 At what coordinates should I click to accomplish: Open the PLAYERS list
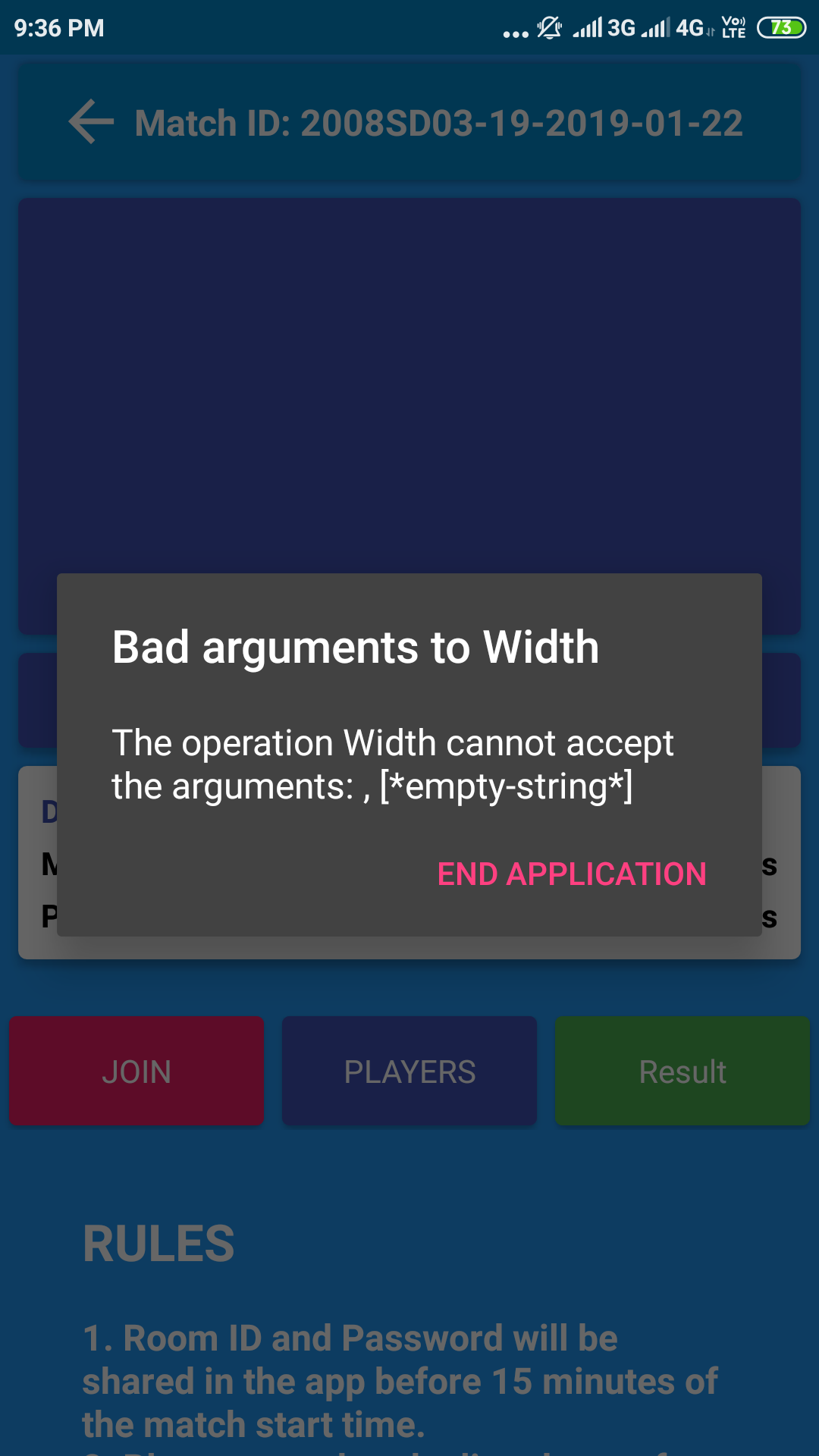click(409, 1071)
